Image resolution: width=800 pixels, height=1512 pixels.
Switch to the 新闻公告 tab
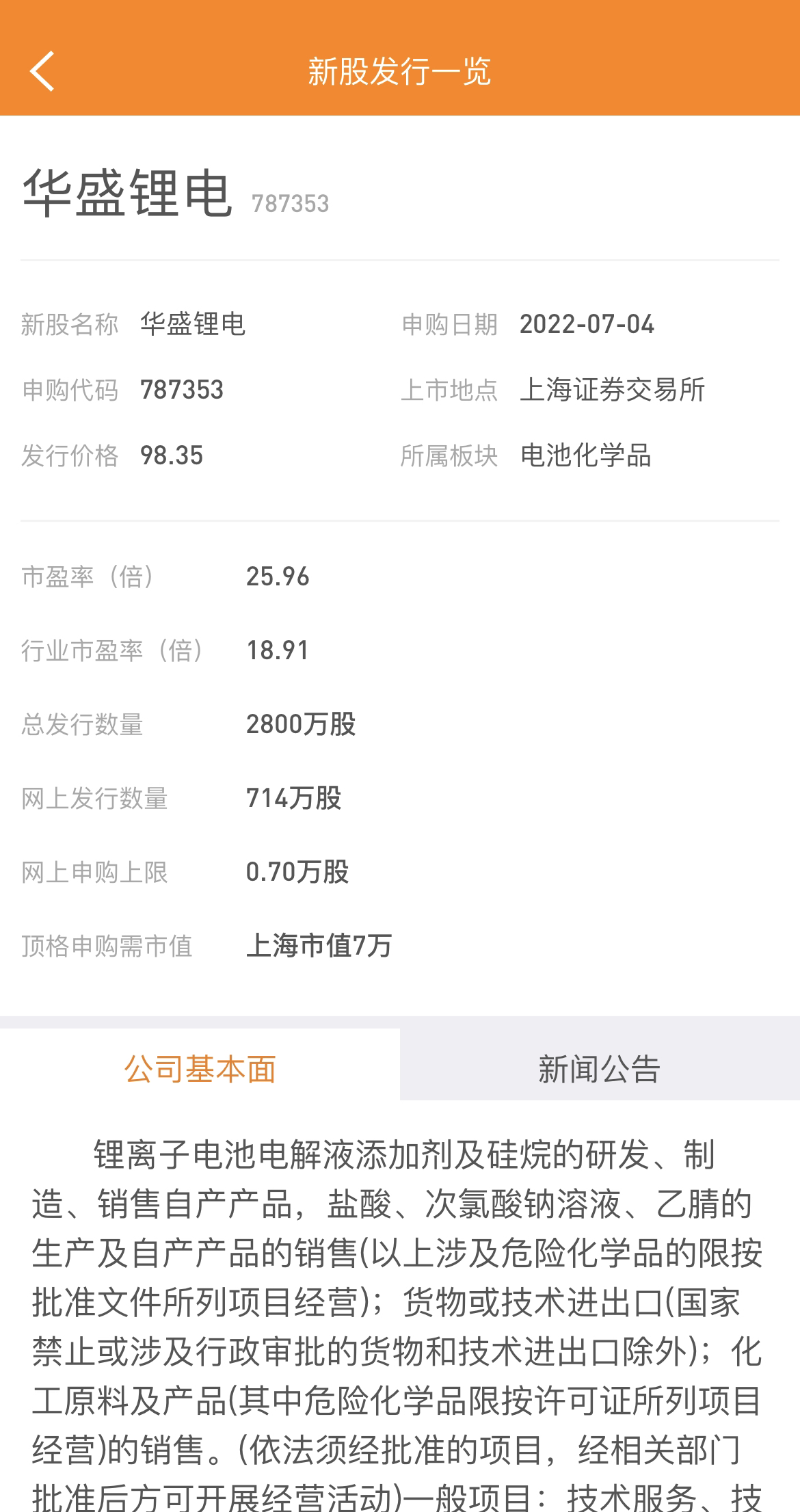click(x=599, y=1069)
